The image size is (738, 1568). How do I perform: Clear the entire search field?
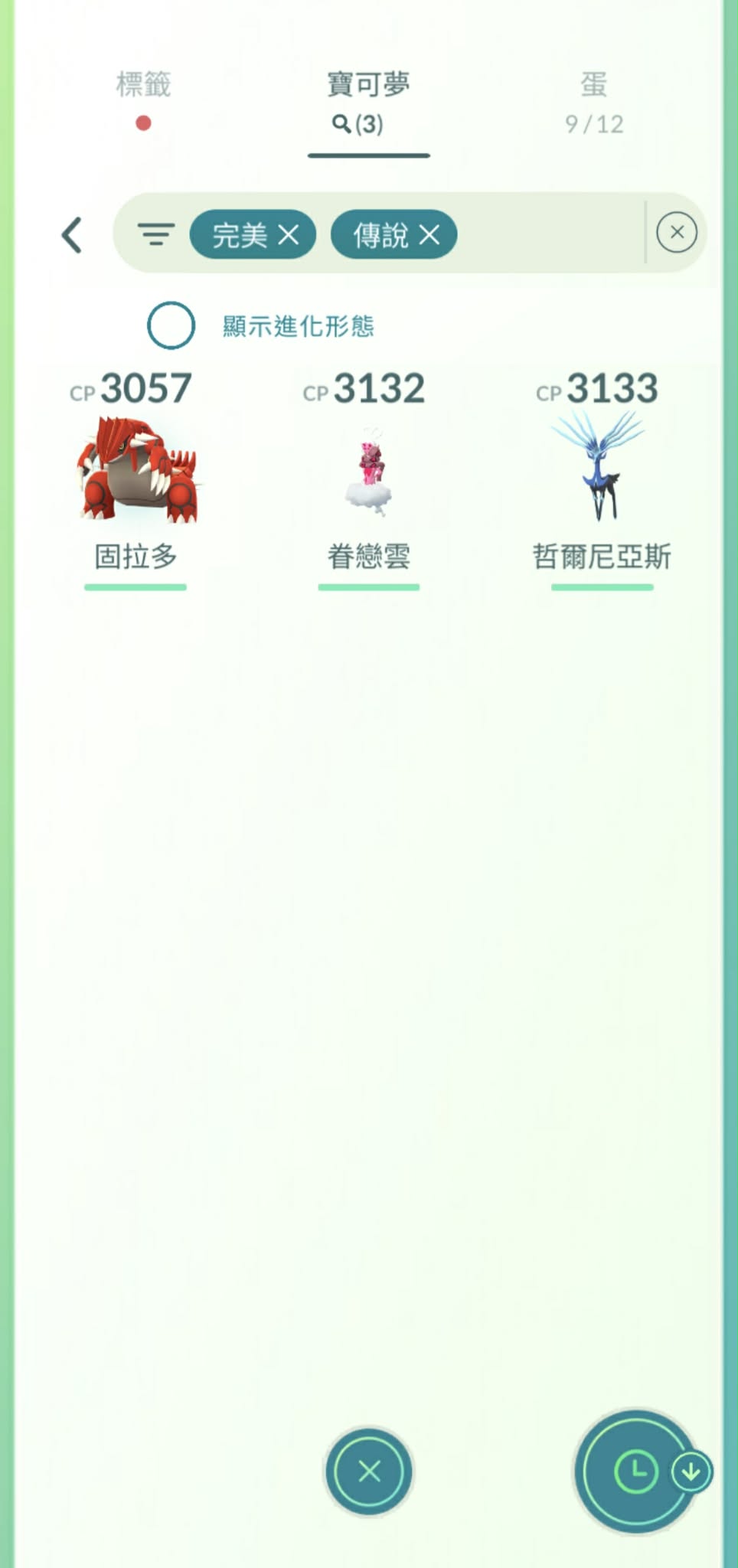(x=677, y=233)
